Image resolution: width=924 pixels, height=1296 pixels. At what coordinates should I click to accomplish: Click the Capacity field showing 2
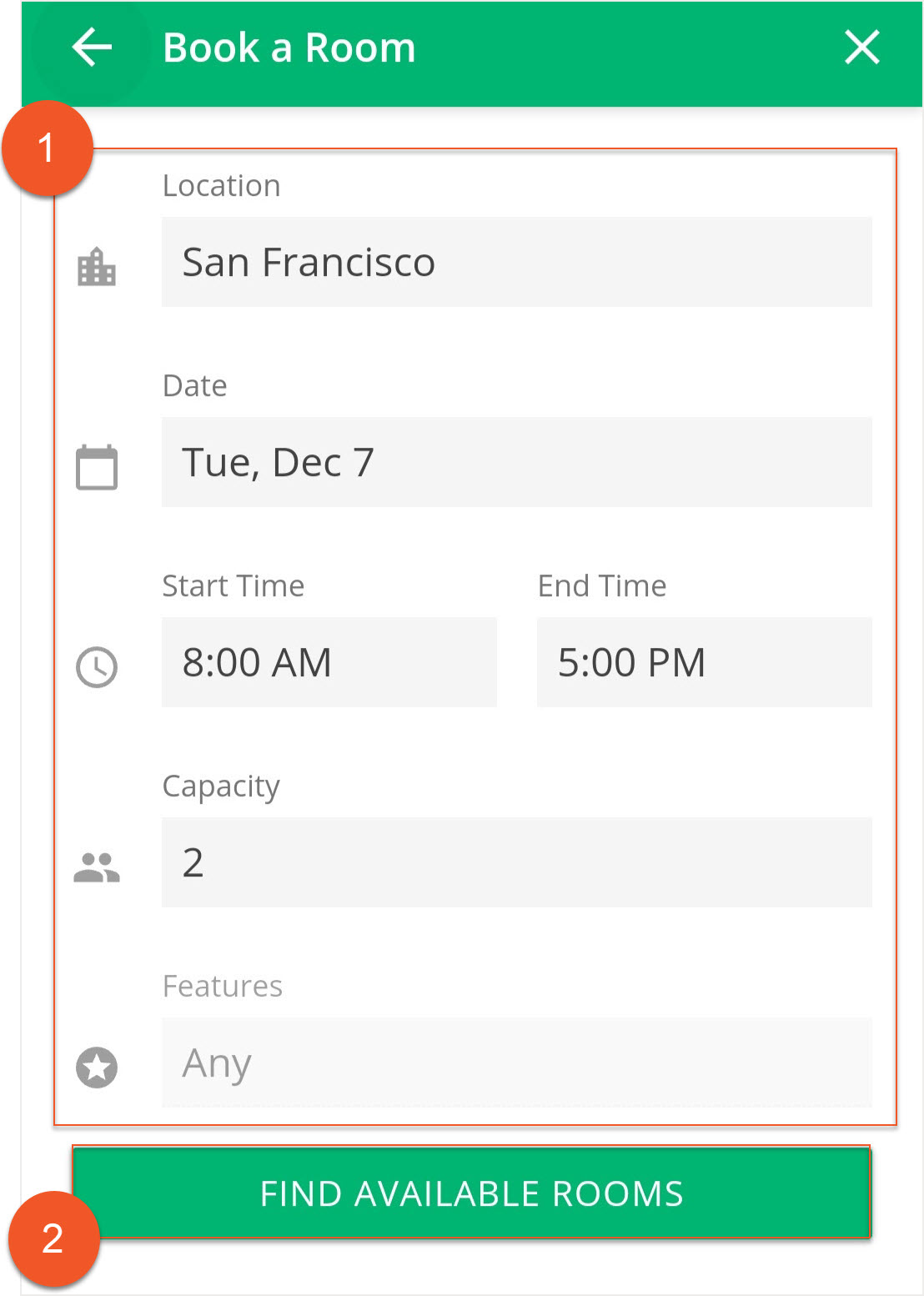[x=515, y=861]
